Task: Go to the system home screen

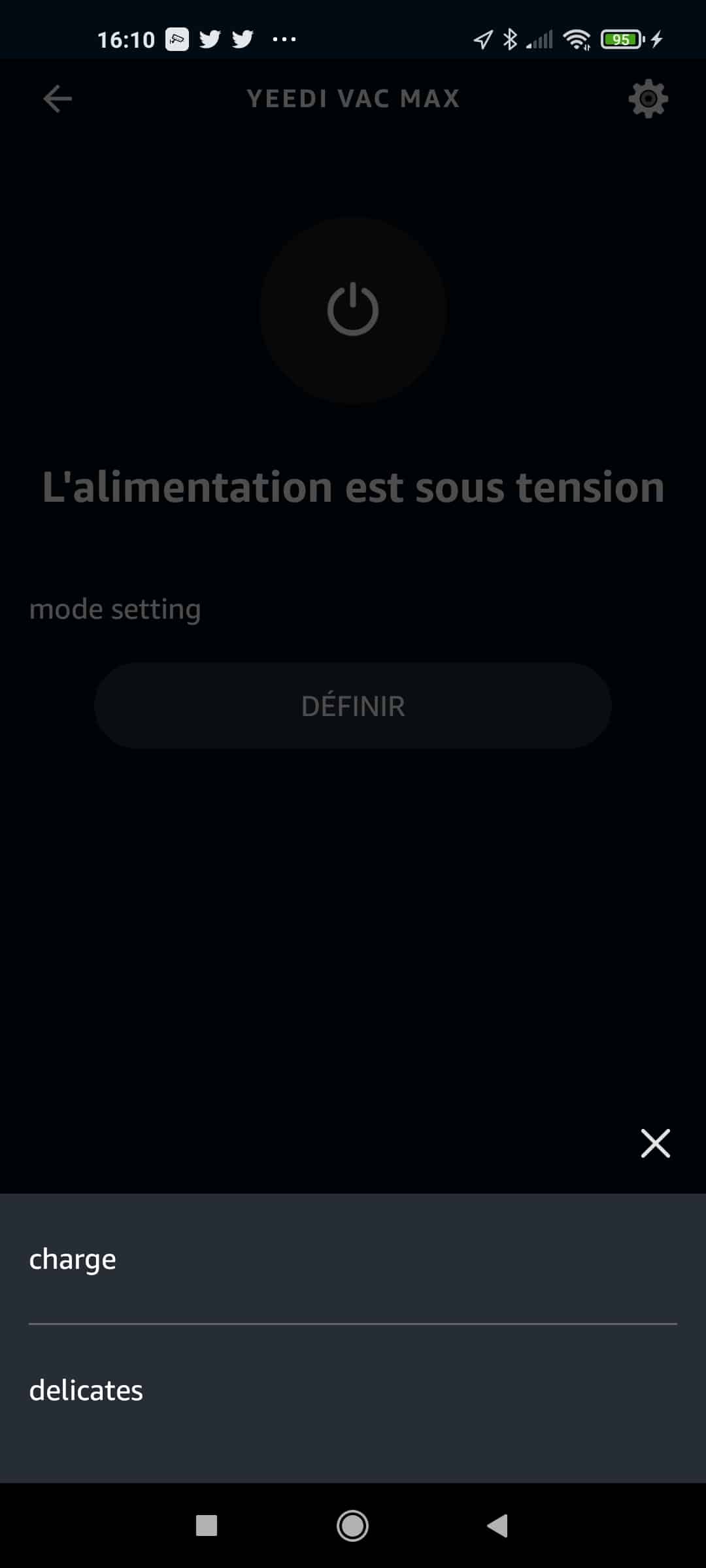Action: (x=352, y=1526)
